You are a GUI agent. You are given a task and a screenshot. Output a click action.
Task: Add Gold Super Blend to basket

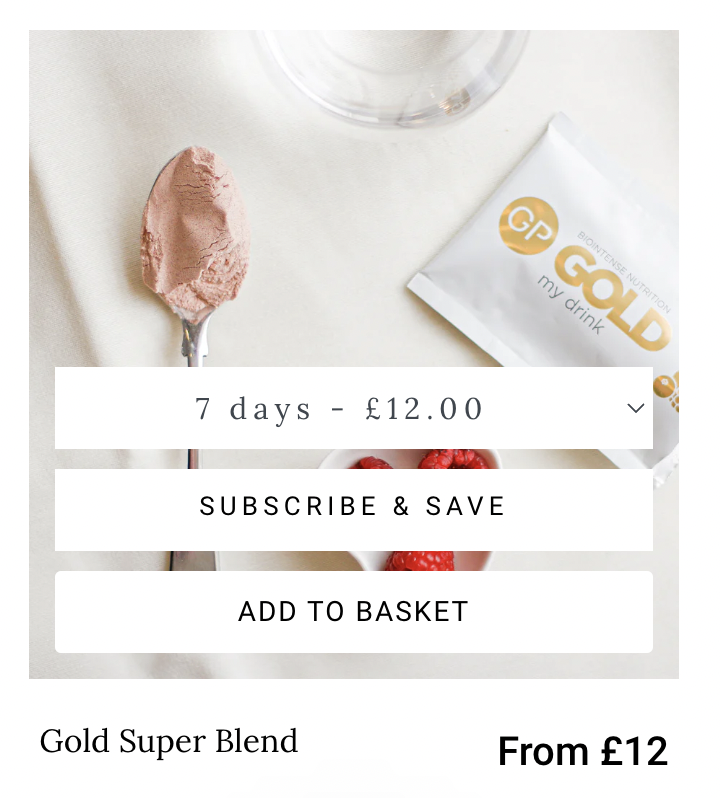coord(354,612)
